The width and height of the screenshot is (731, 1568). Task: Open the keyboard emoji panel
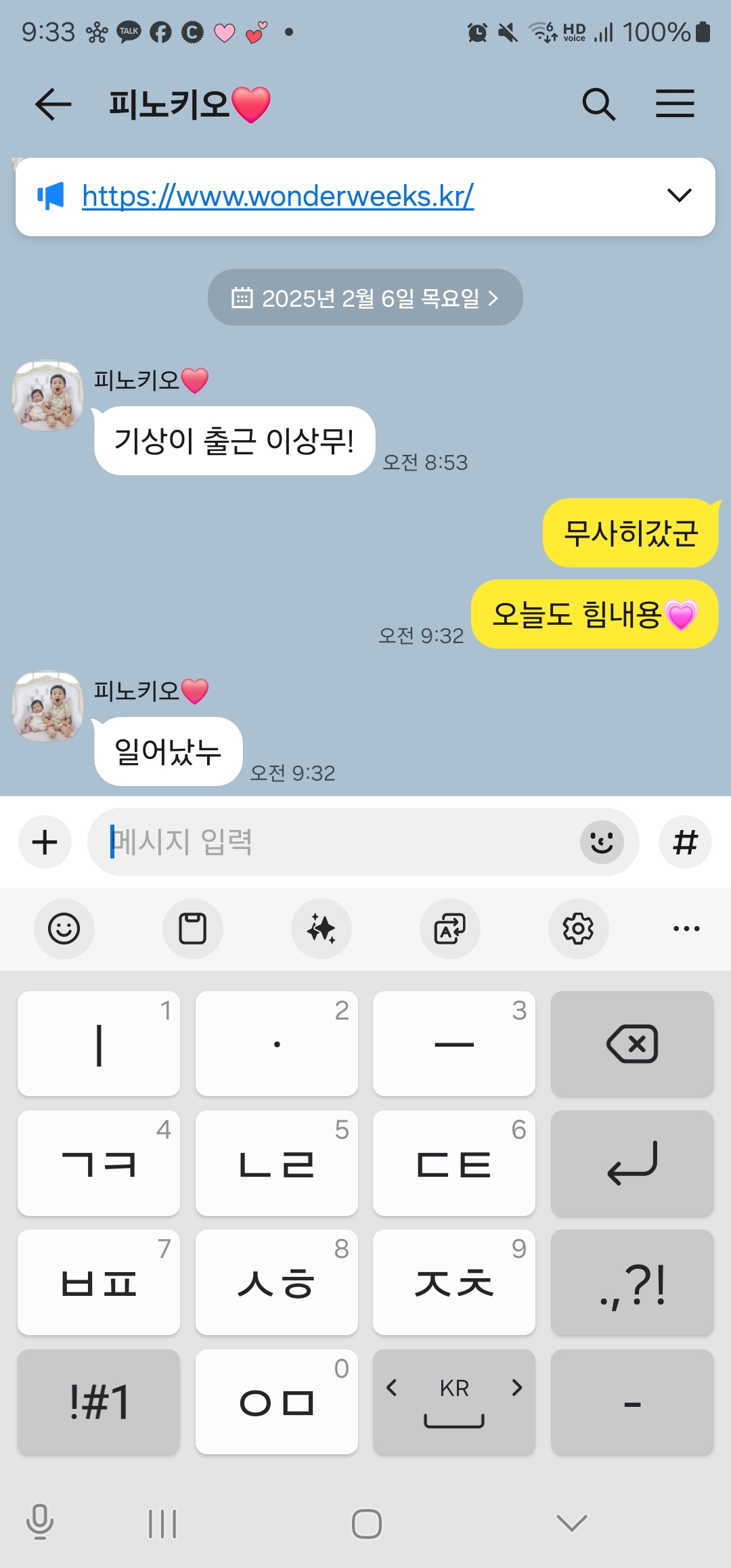pyautogui.click(x=64, y=928)
